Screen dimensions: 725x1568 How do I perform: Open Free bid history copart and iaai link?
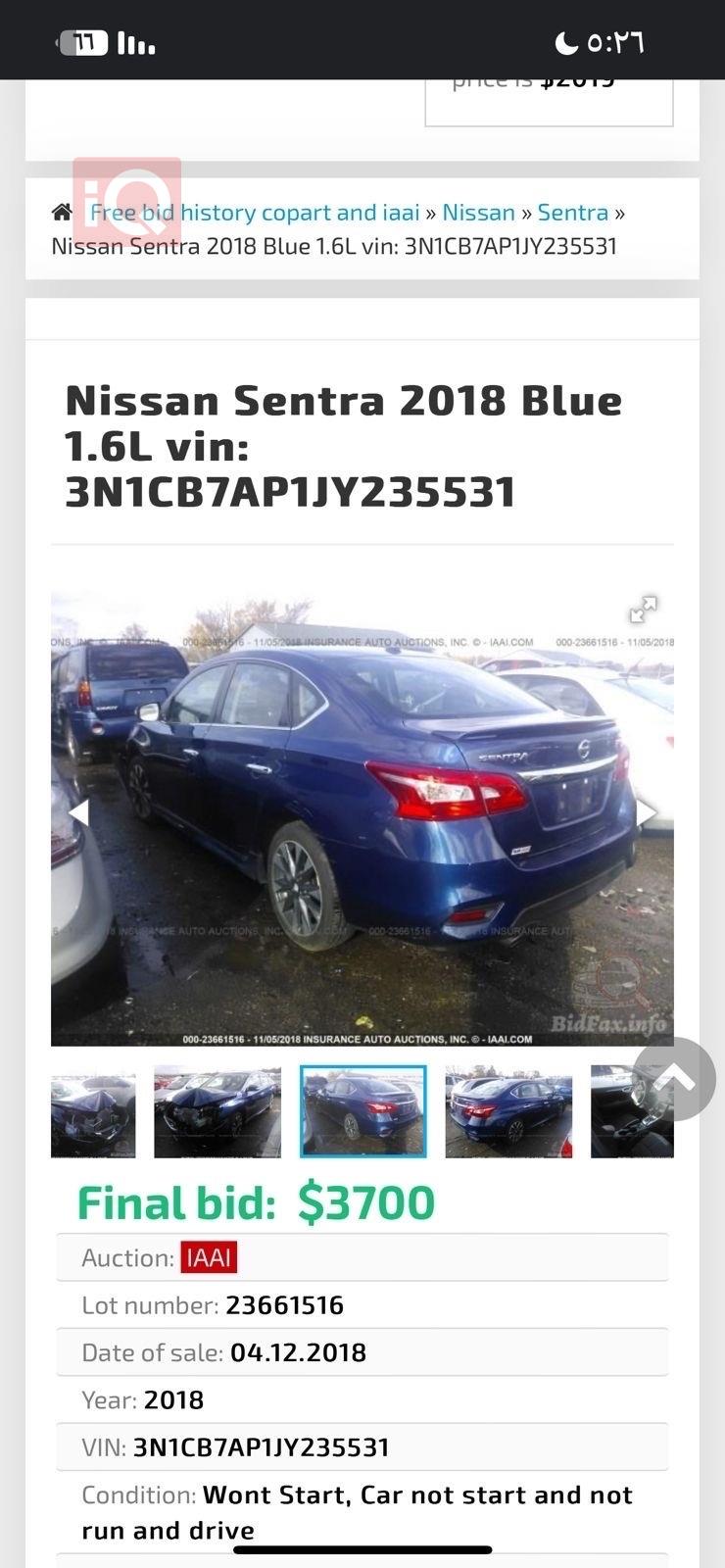255,213
